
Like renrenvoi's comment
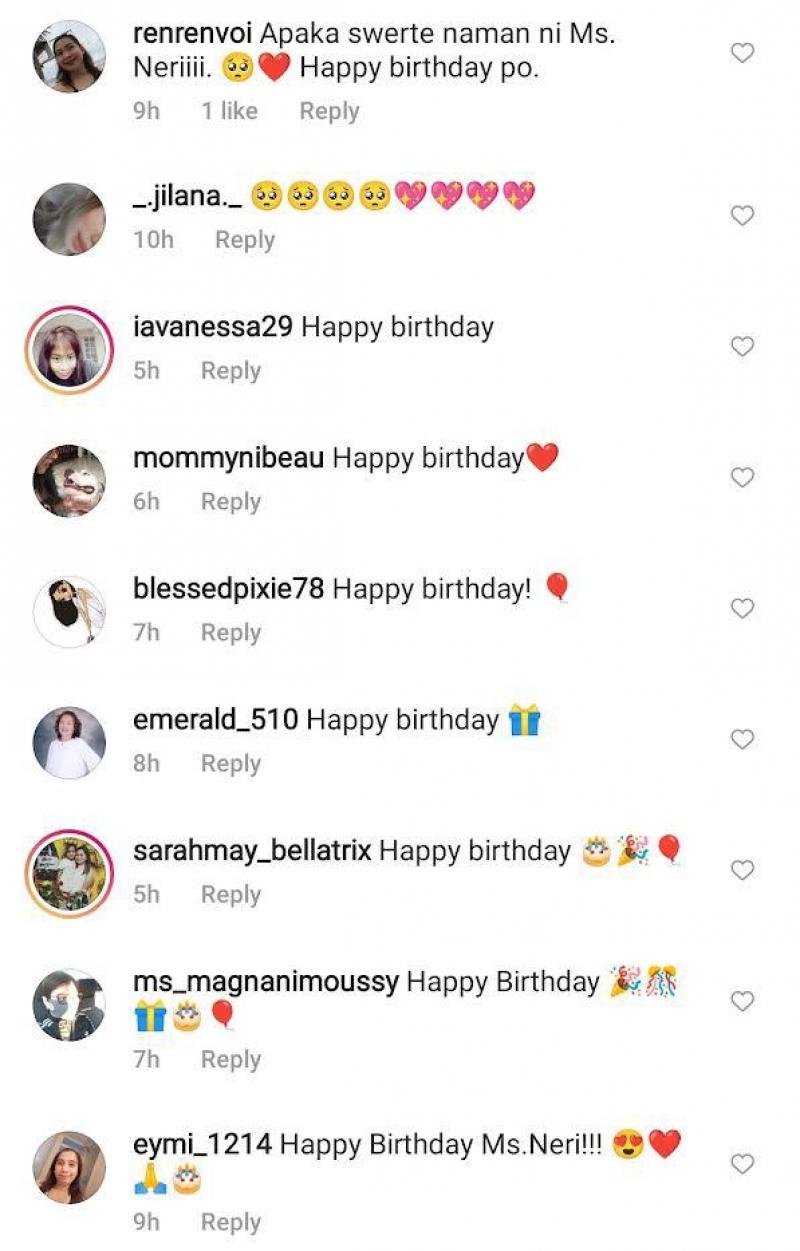click(742, 53)
